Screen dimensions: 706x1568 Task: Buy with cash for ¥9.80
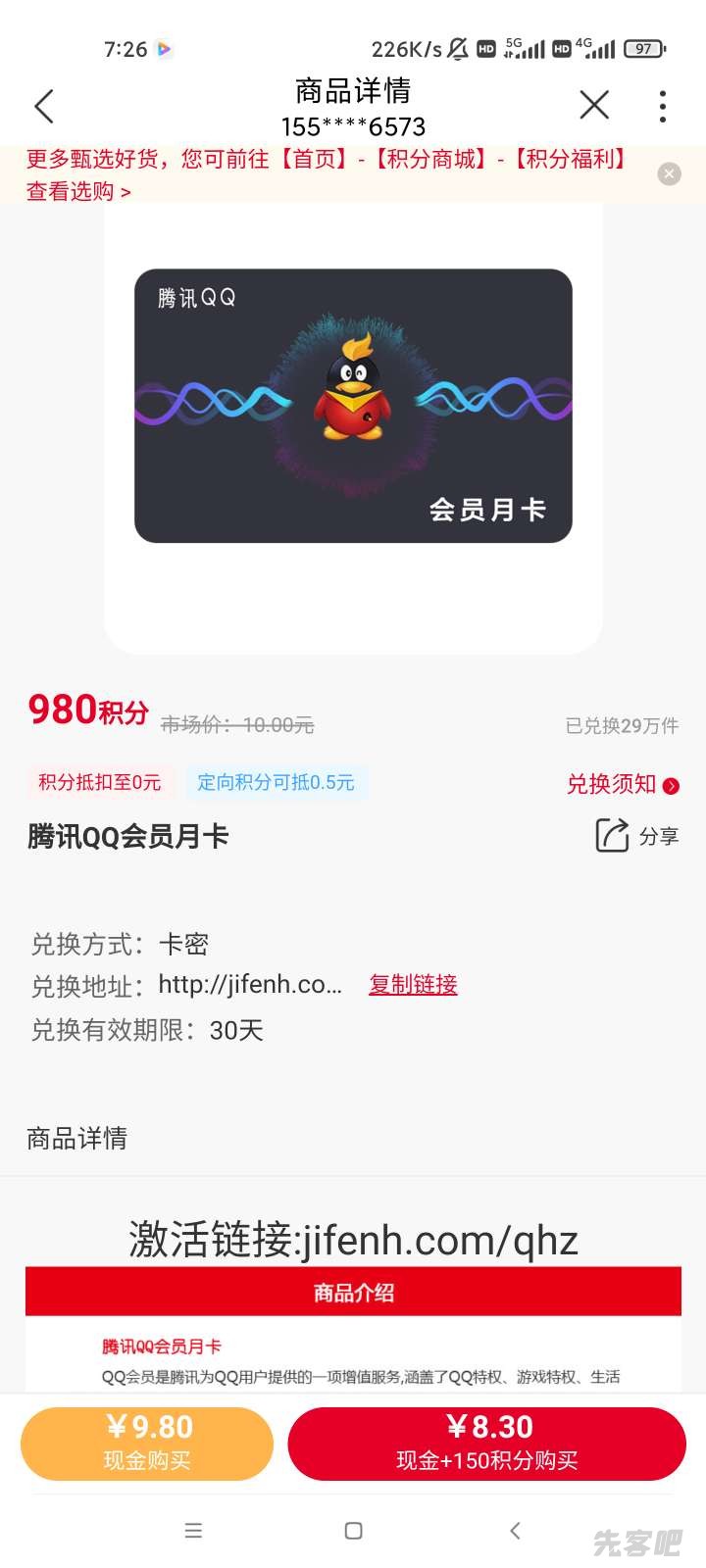tap(147, 1443)
